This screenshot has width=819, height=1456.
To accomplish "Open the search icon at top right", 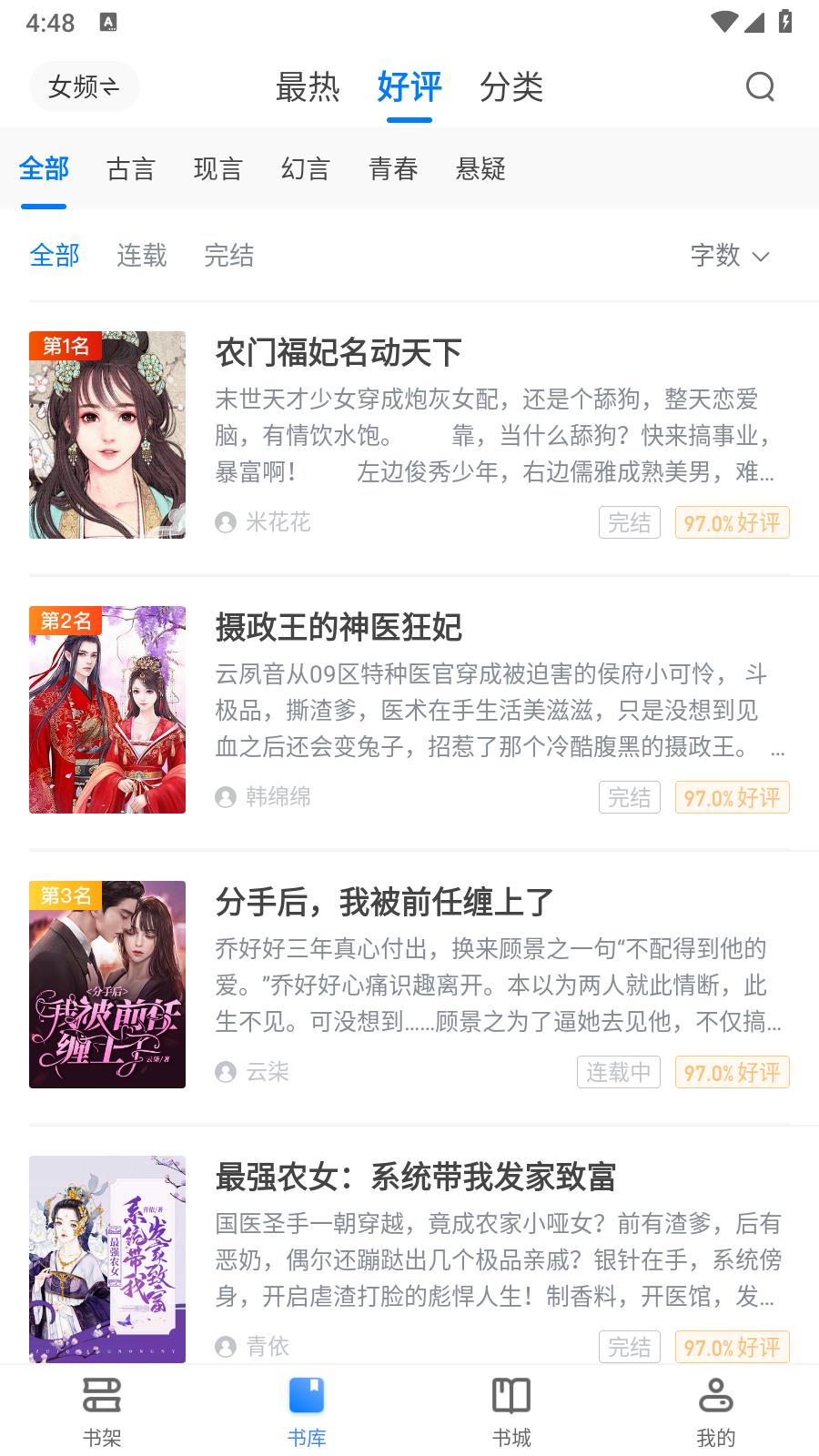I will tap(761, 87).
